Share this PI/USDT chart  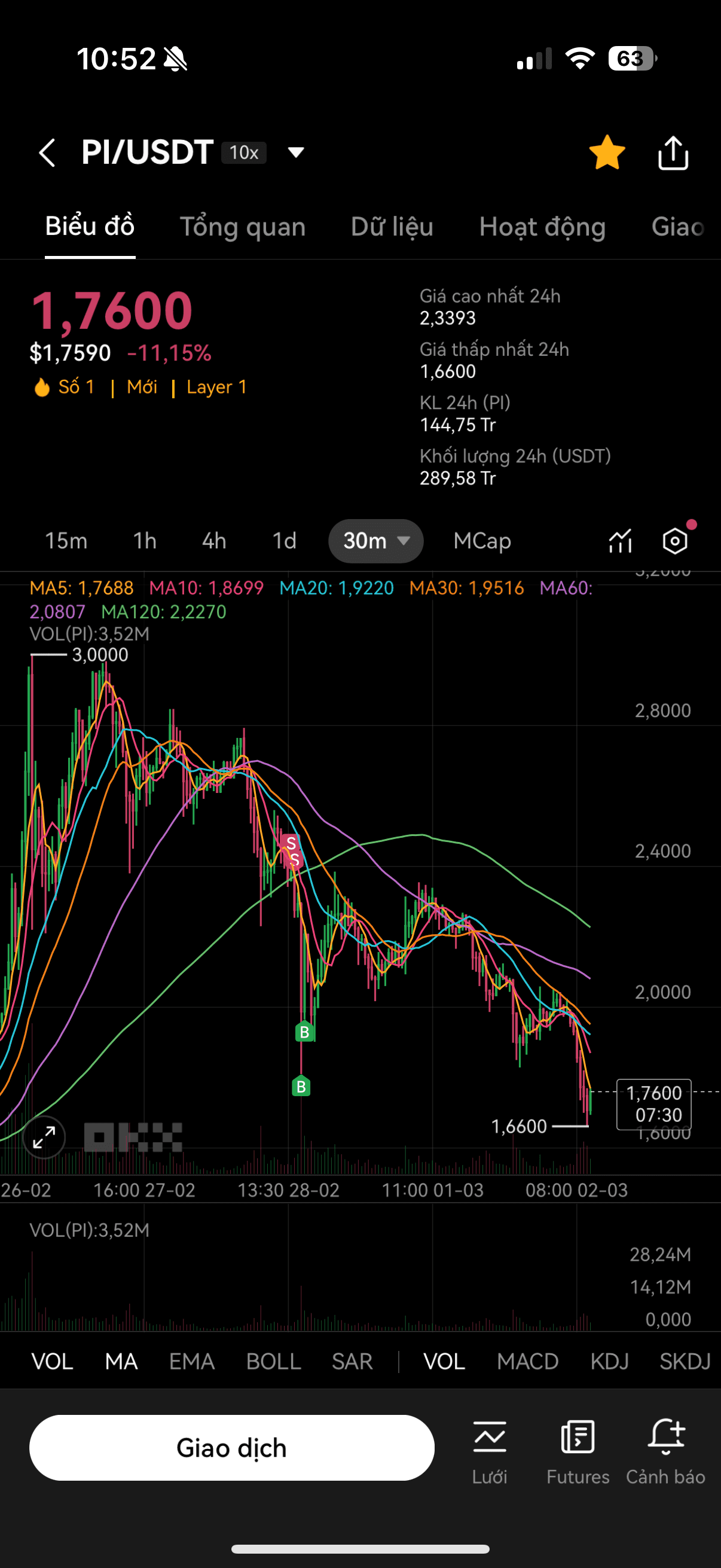[673, 152]
